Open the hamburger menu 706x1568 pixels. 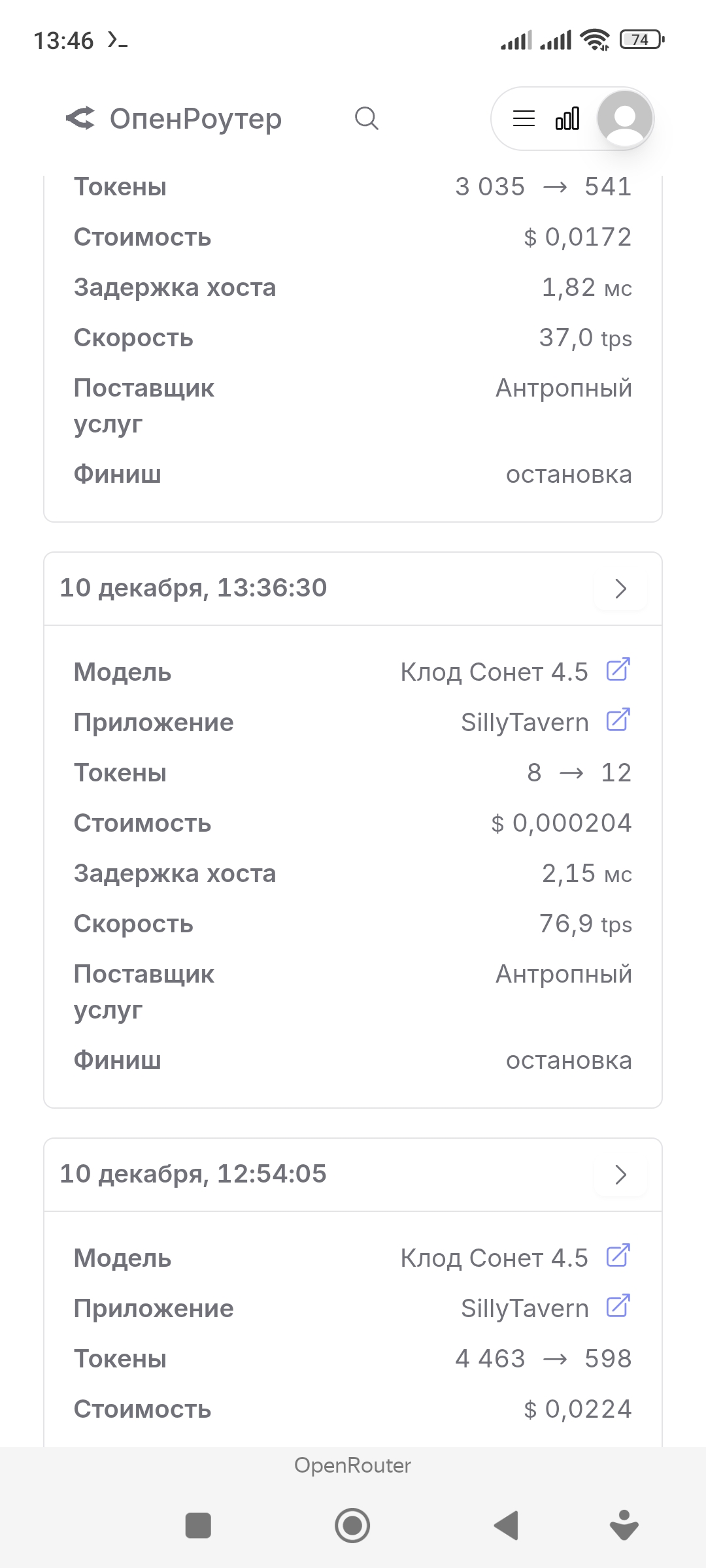tap(524, 118)
